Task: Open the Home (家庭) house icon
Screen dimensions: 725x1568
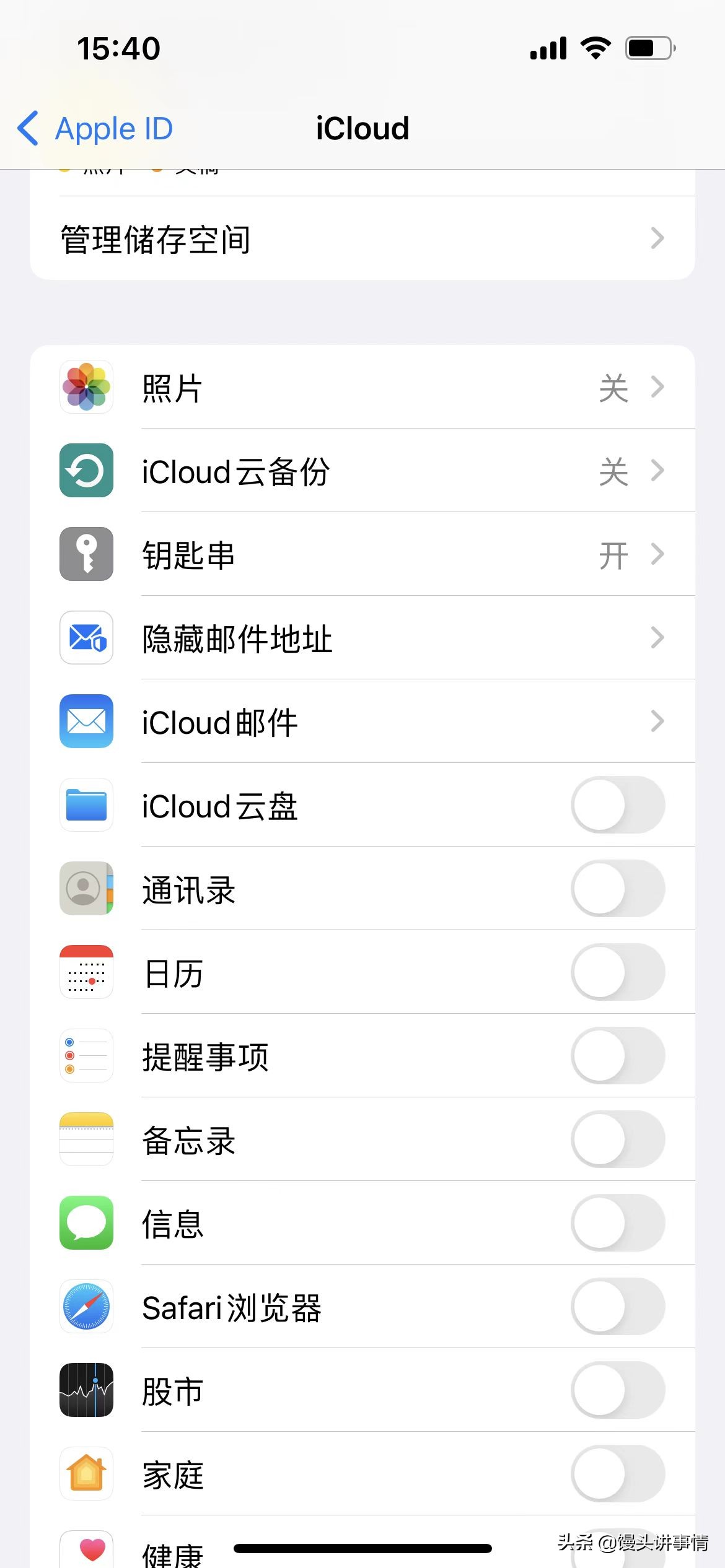Action: coord(86,1474)
